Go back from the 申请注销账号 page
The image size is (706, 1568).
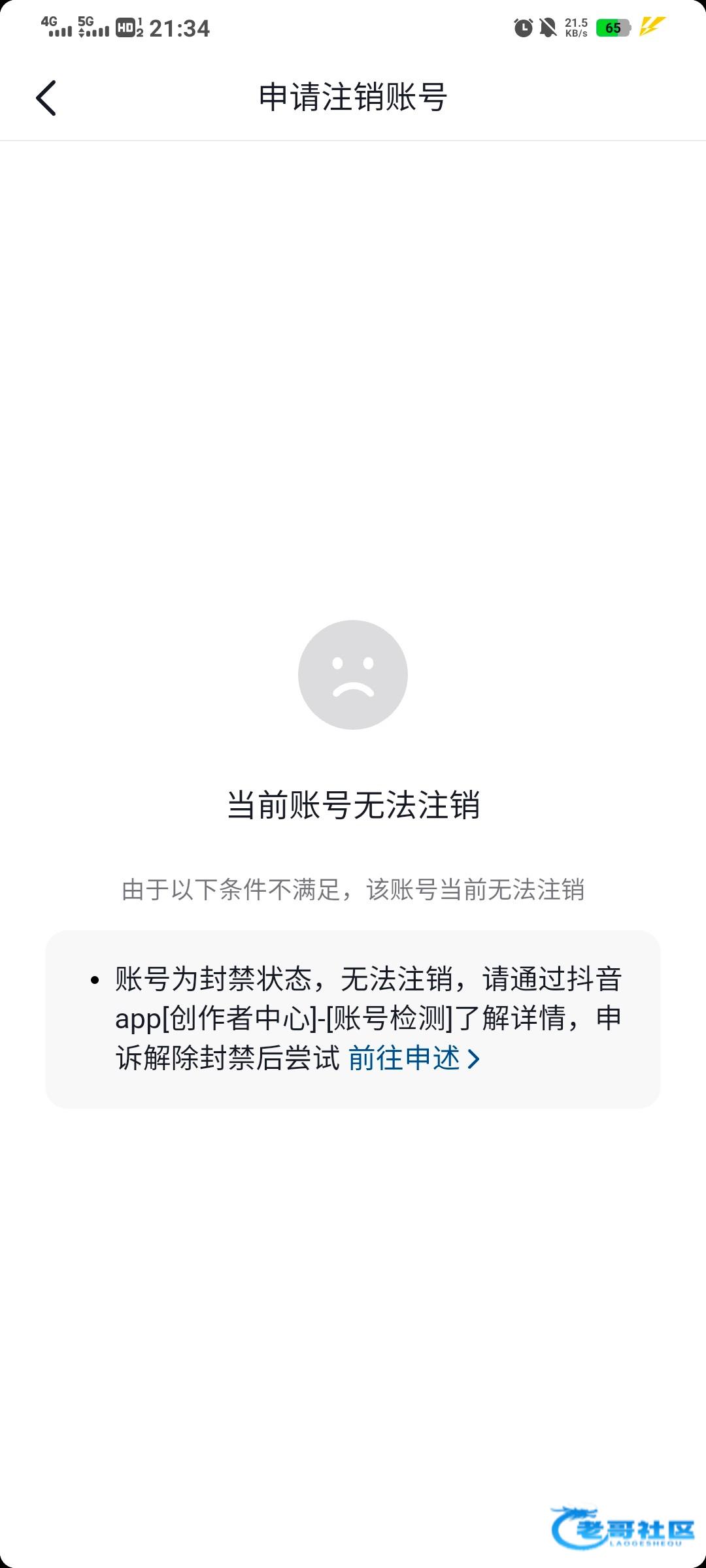coord(46,98)
